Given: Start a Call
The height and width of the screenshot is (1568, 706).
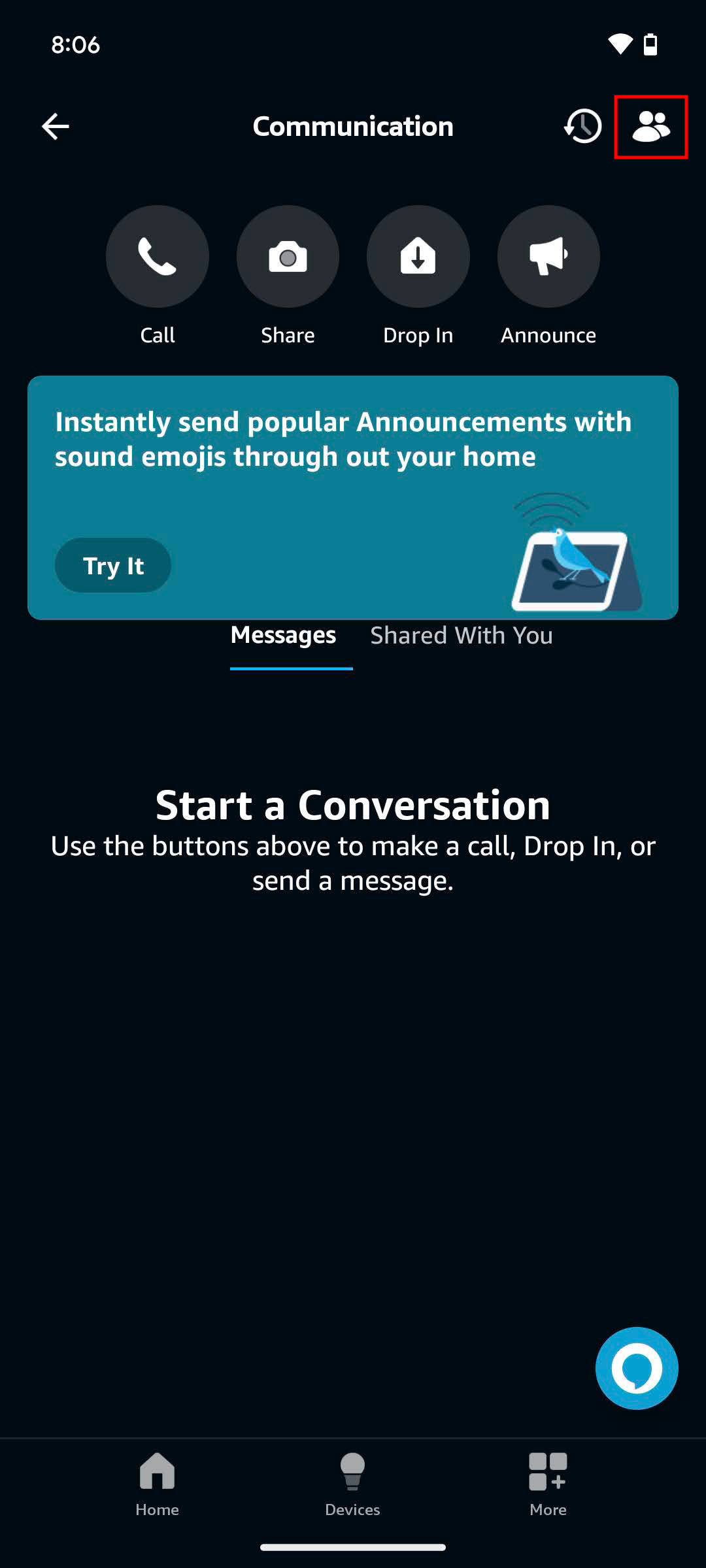Looking at the screenshot, I should 157,257.
